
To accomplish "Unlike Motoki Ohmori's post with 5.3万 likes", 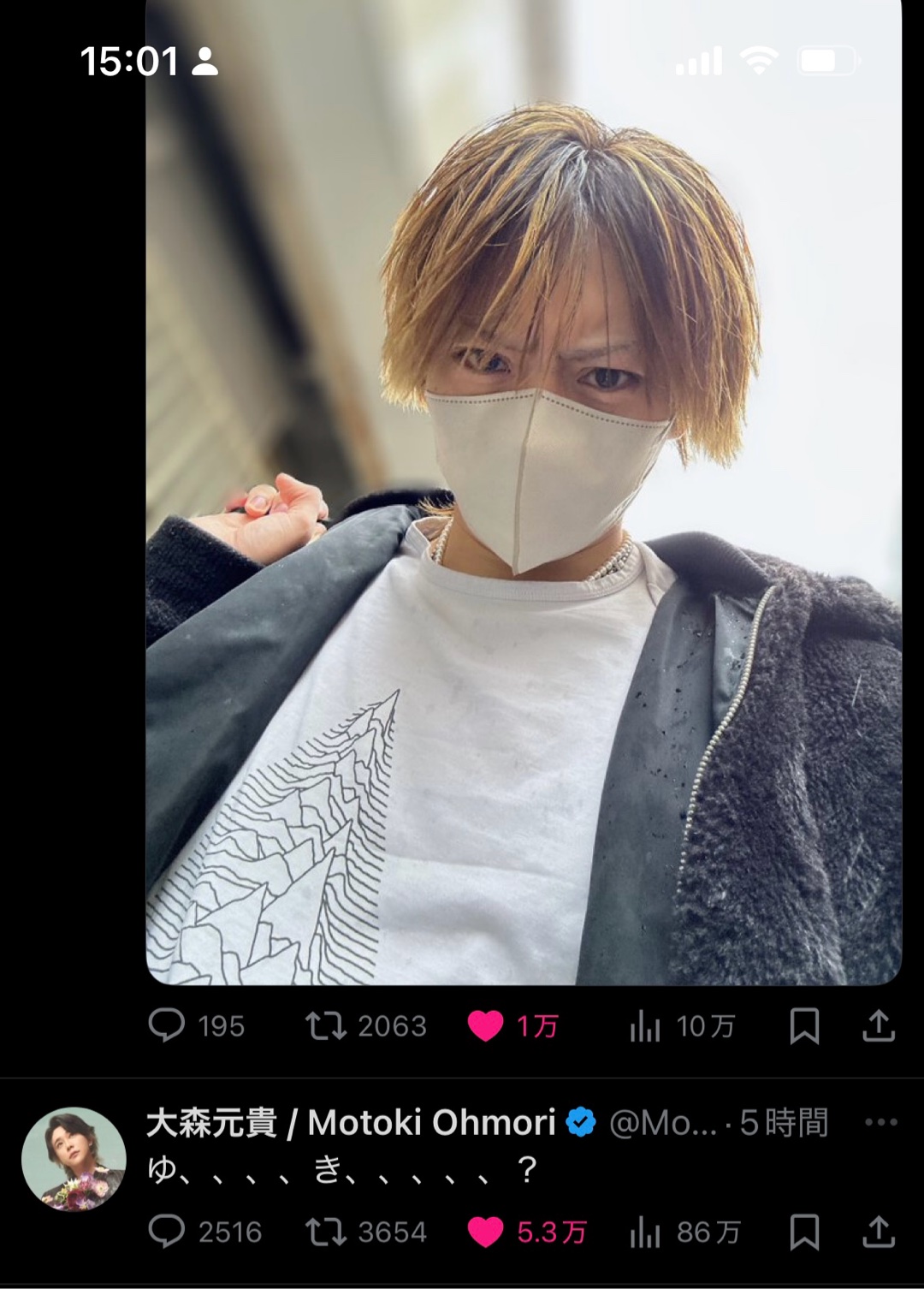I will pyautogui.click(x=485, y=1232).
